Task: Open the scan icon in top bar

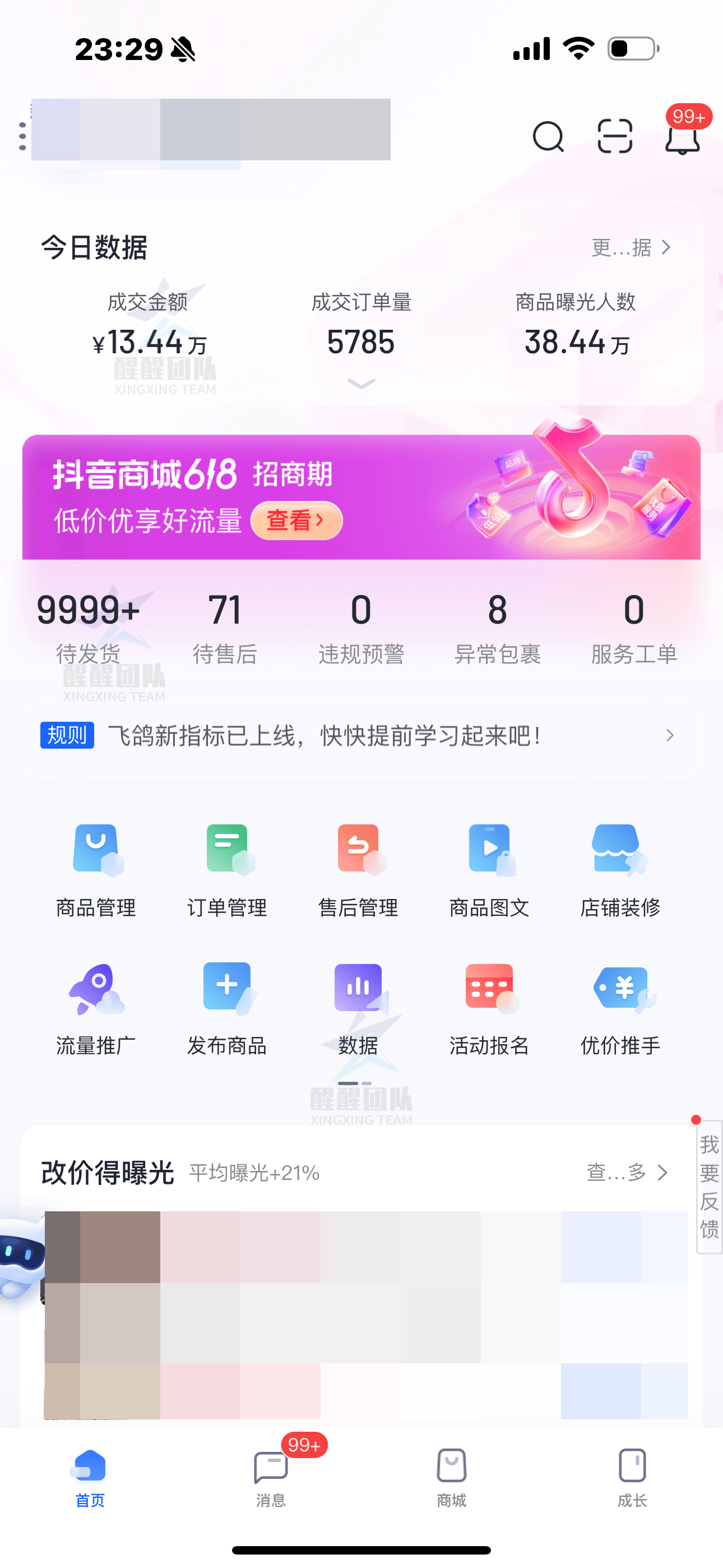Action: pos(615,137)
